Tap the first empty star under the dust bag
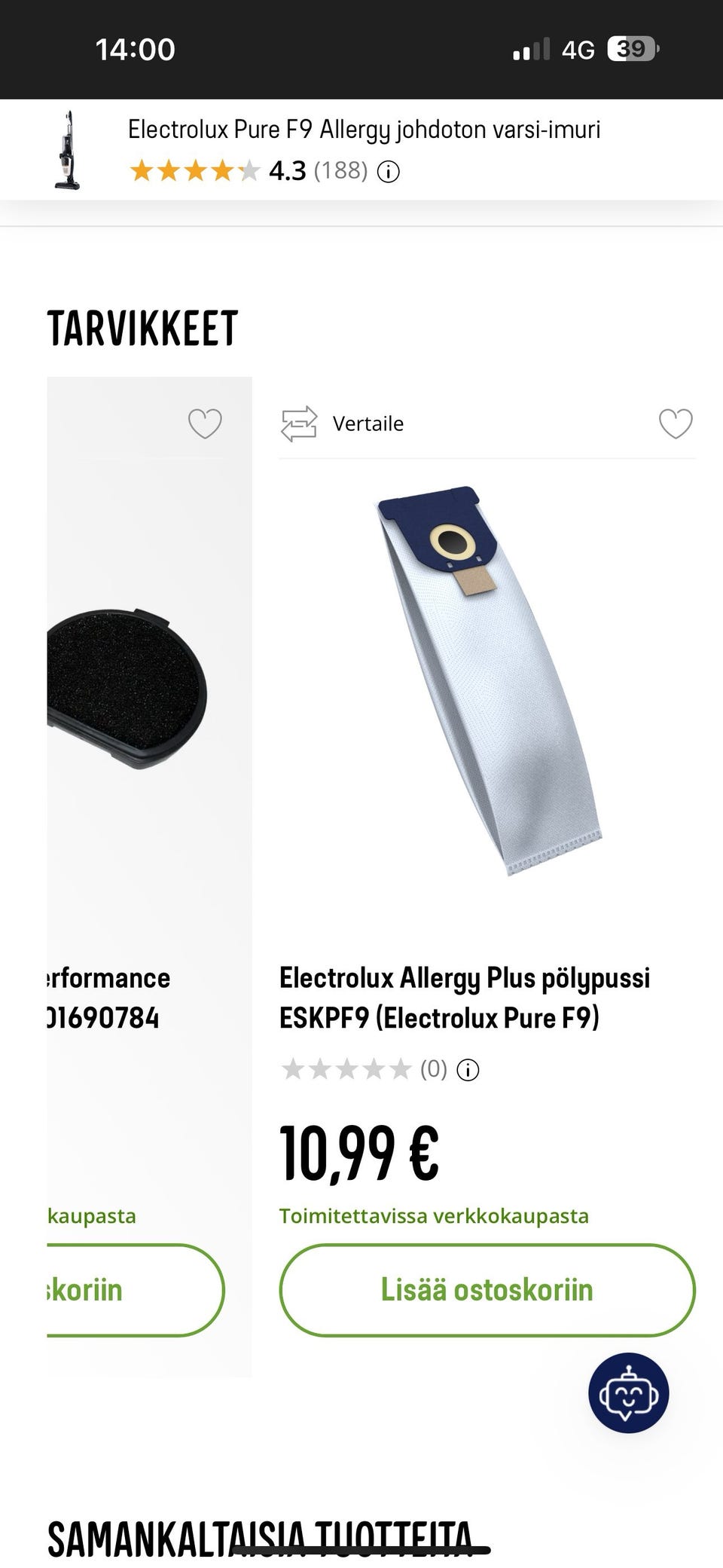Image resolution: width=723 pixels, height=1568 pixels. point(293,1068)
